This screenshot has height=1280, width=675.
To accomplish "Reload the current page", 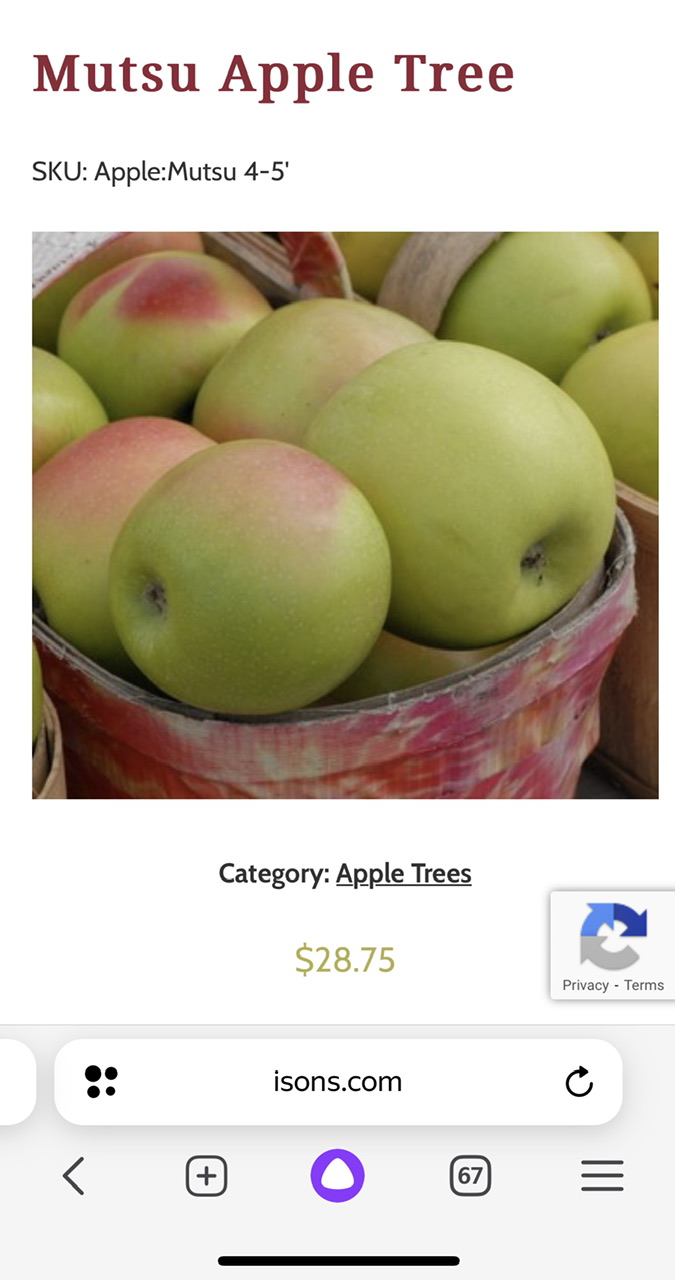I will coord(579,1081).
